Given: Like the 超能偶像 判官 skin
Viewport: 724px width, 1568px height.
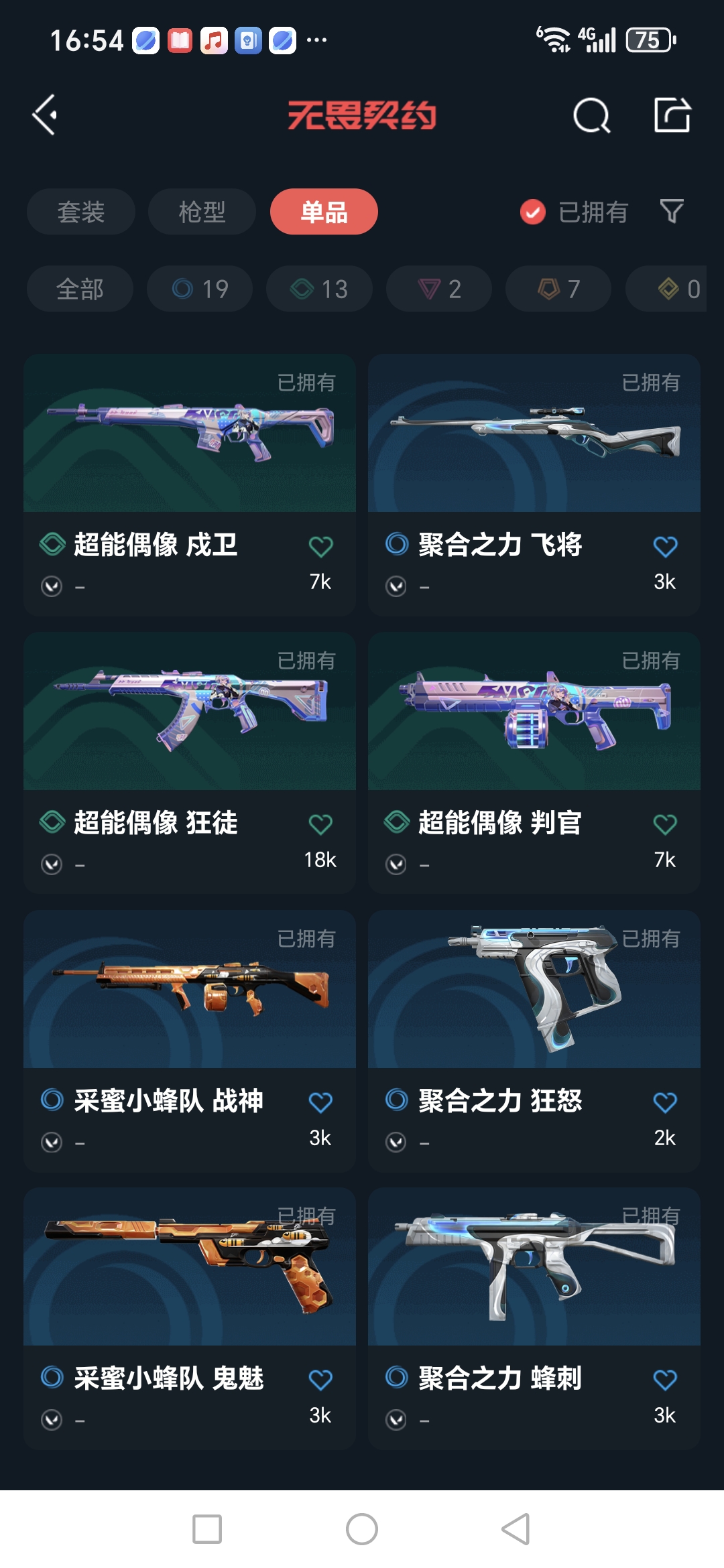Looking at the screenshot, I should tap(665, 824).
